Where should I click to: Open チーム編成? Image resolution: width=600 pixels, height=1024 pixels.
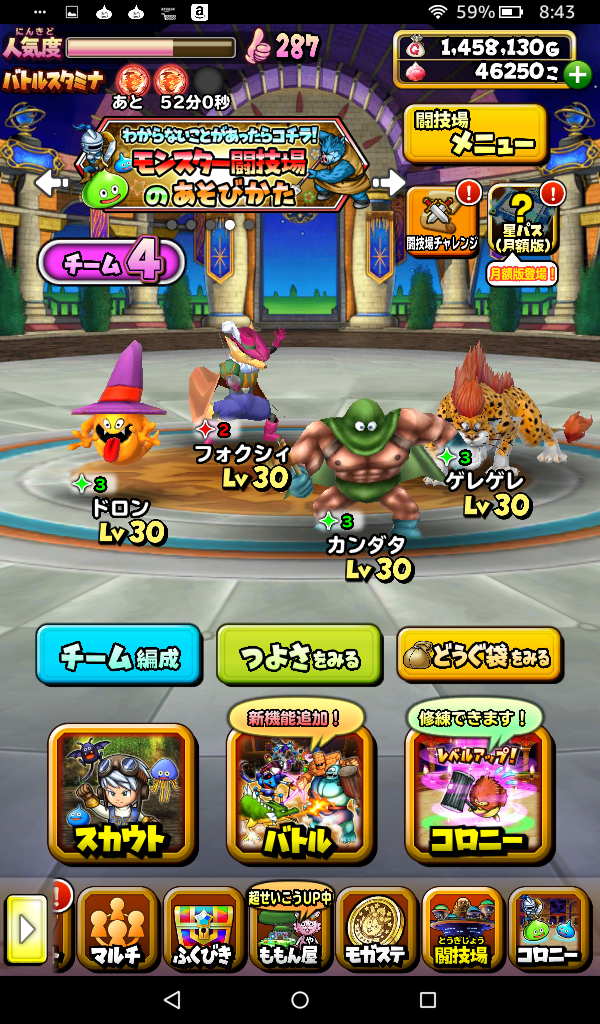(119, 655)
